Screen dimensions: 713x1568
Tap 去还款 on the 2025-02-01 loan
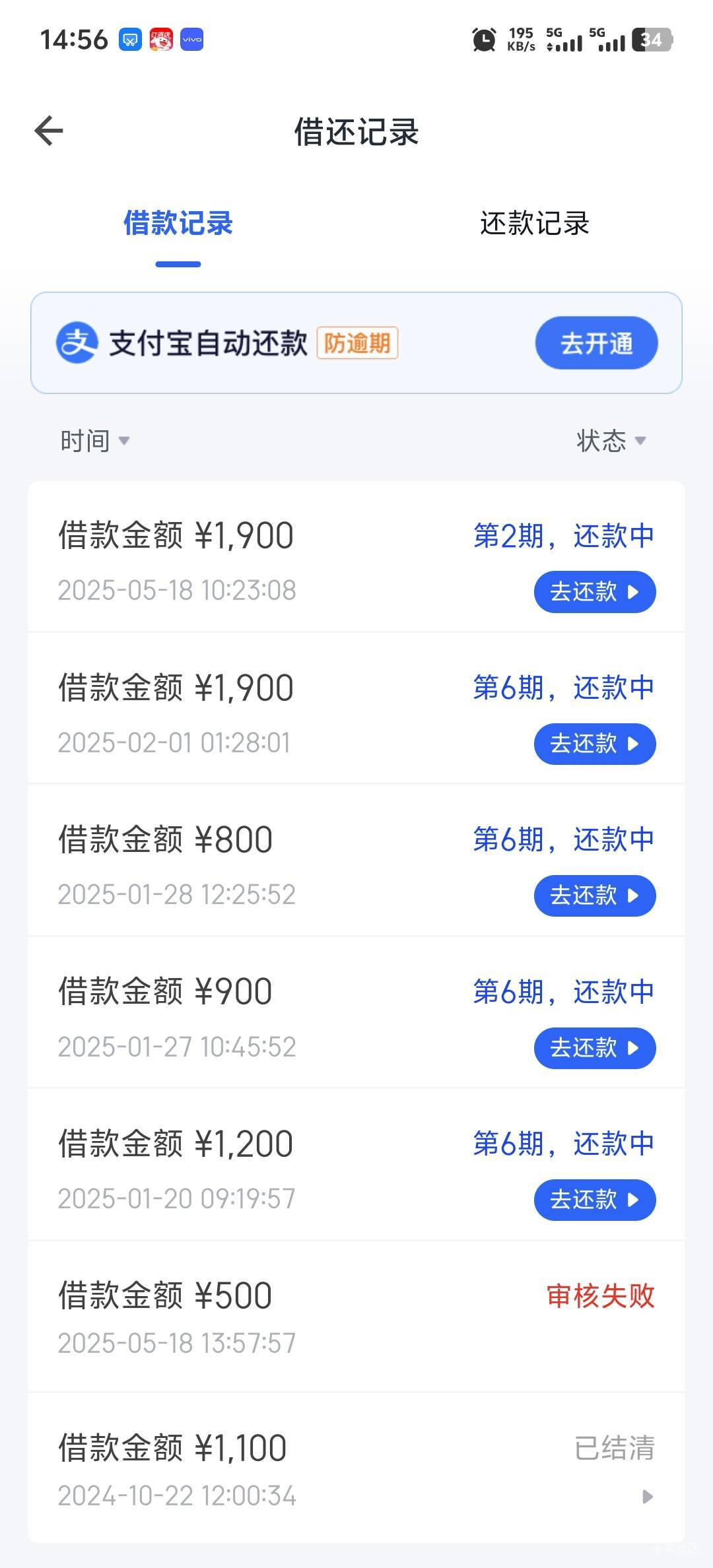(595, 744)
